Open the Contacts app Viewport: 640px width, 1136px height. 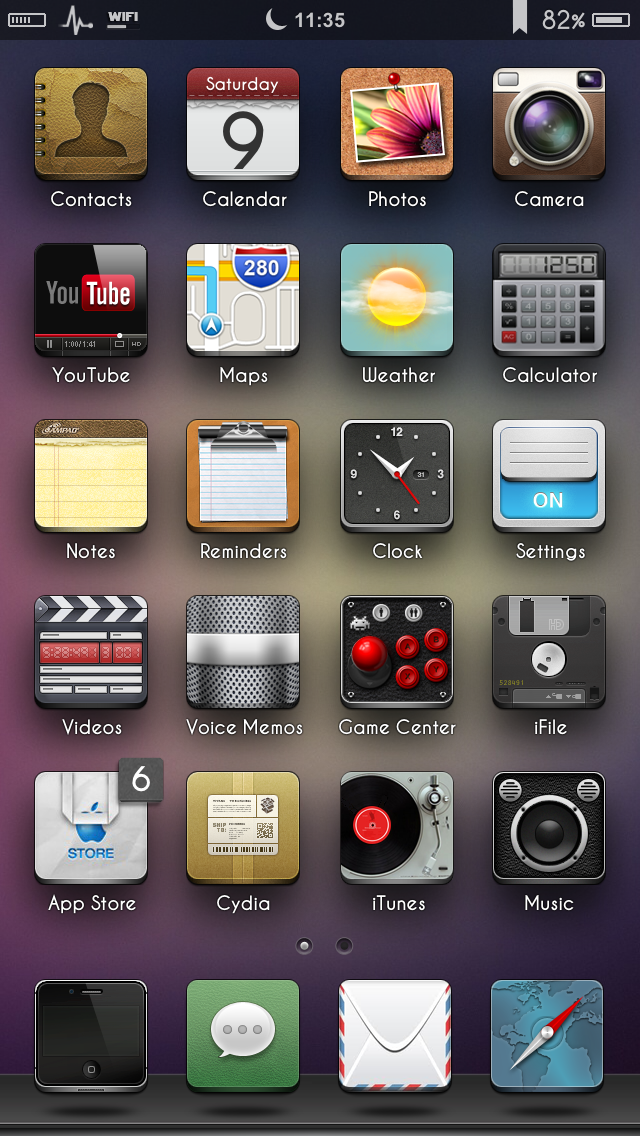(x=91, y=124)
